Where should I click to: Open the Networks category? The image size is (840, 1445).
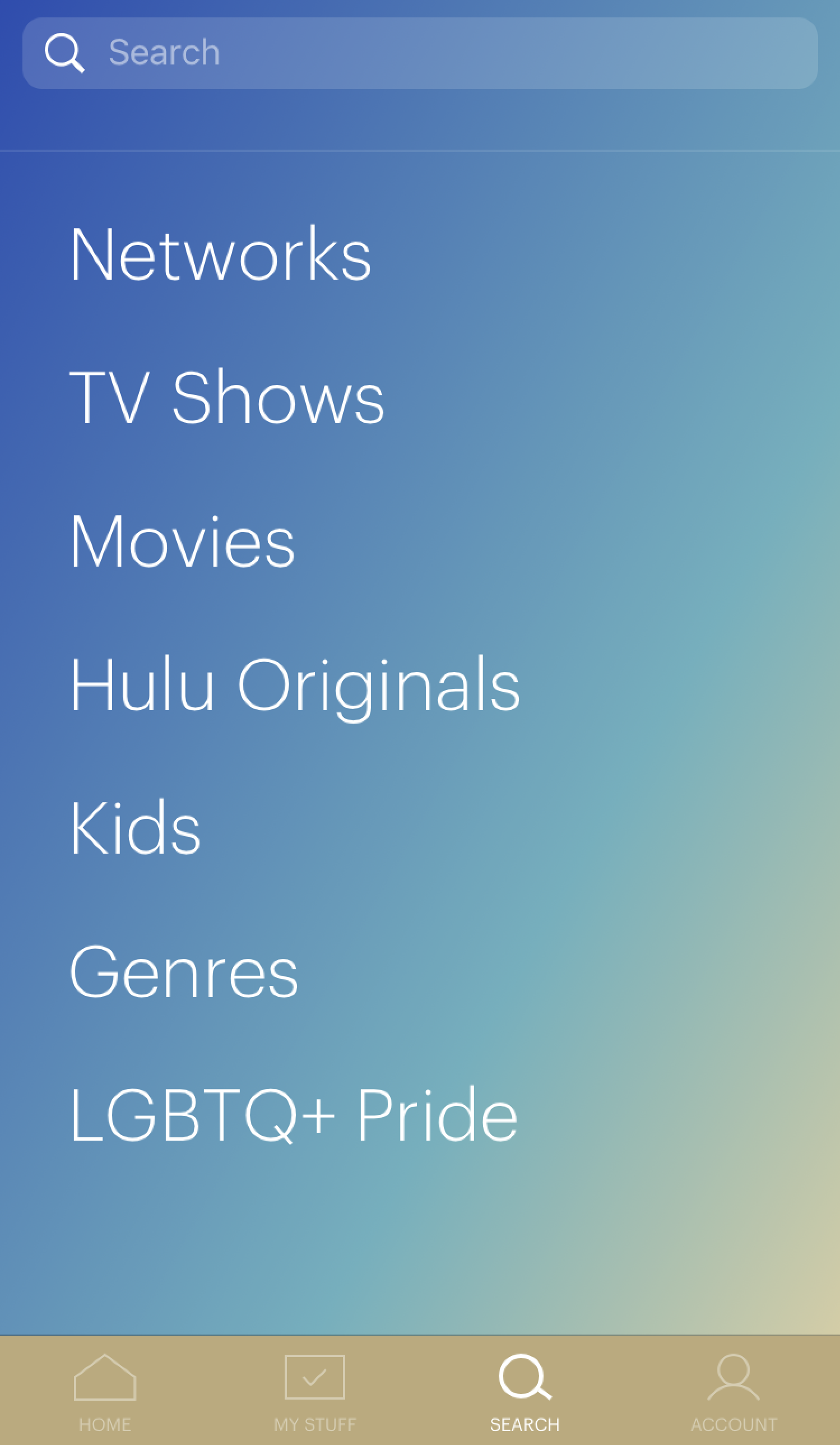tap(220, 253)
